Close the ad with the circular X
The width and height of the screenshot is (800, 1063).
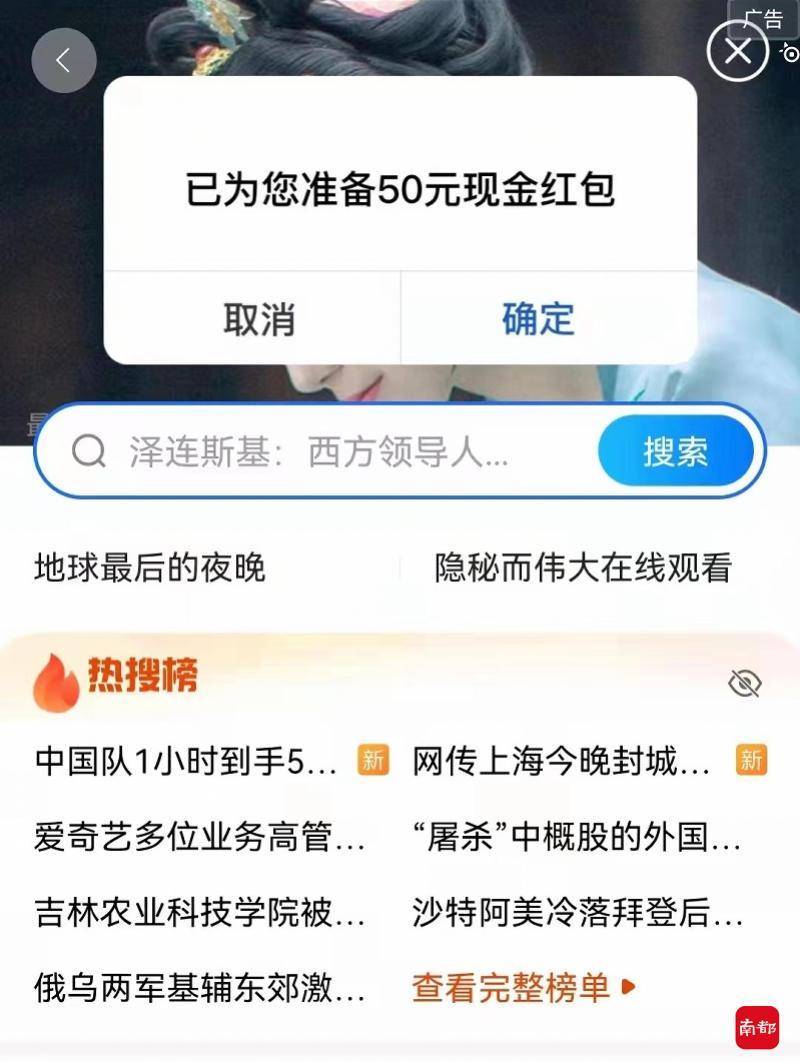tap(737, 51)
